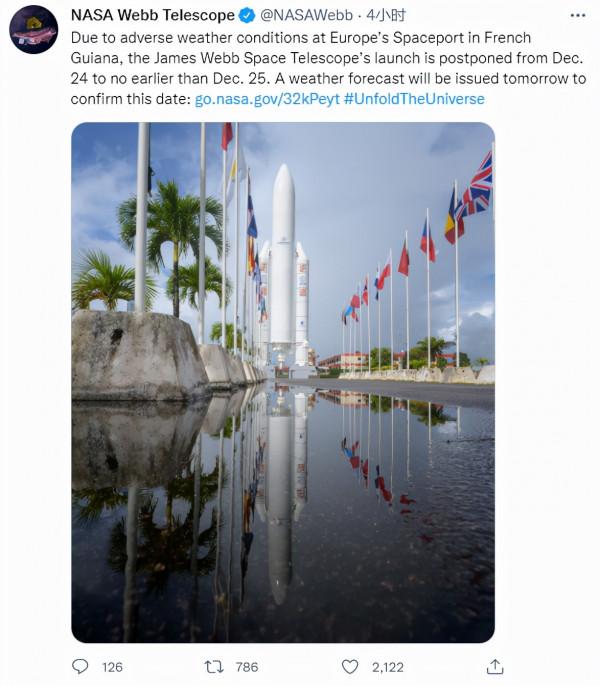Reply to the Webb launch tweet
The image size is (600, 686).
click(82, 666)
